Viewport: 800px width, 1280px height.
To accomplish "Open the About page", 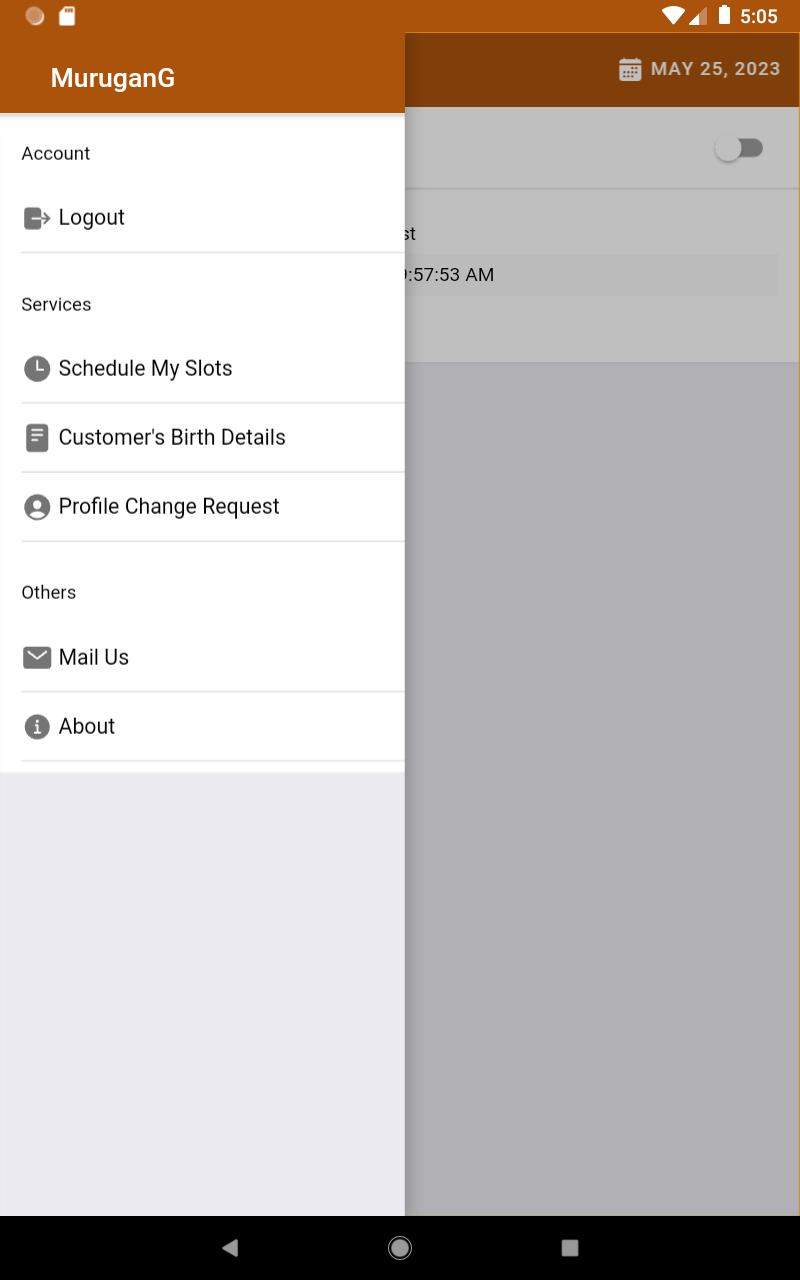I will tap(203, 726).
